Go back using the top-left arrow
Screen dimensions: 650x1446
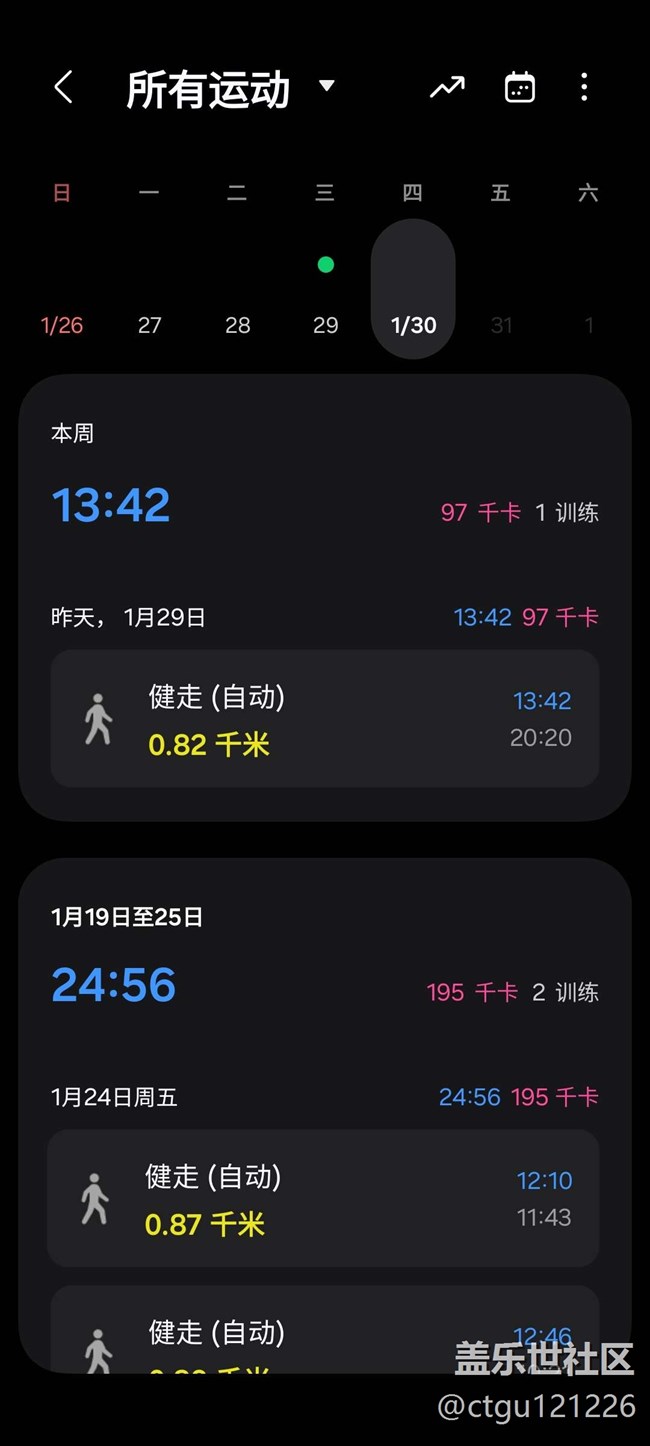(63, 88)
